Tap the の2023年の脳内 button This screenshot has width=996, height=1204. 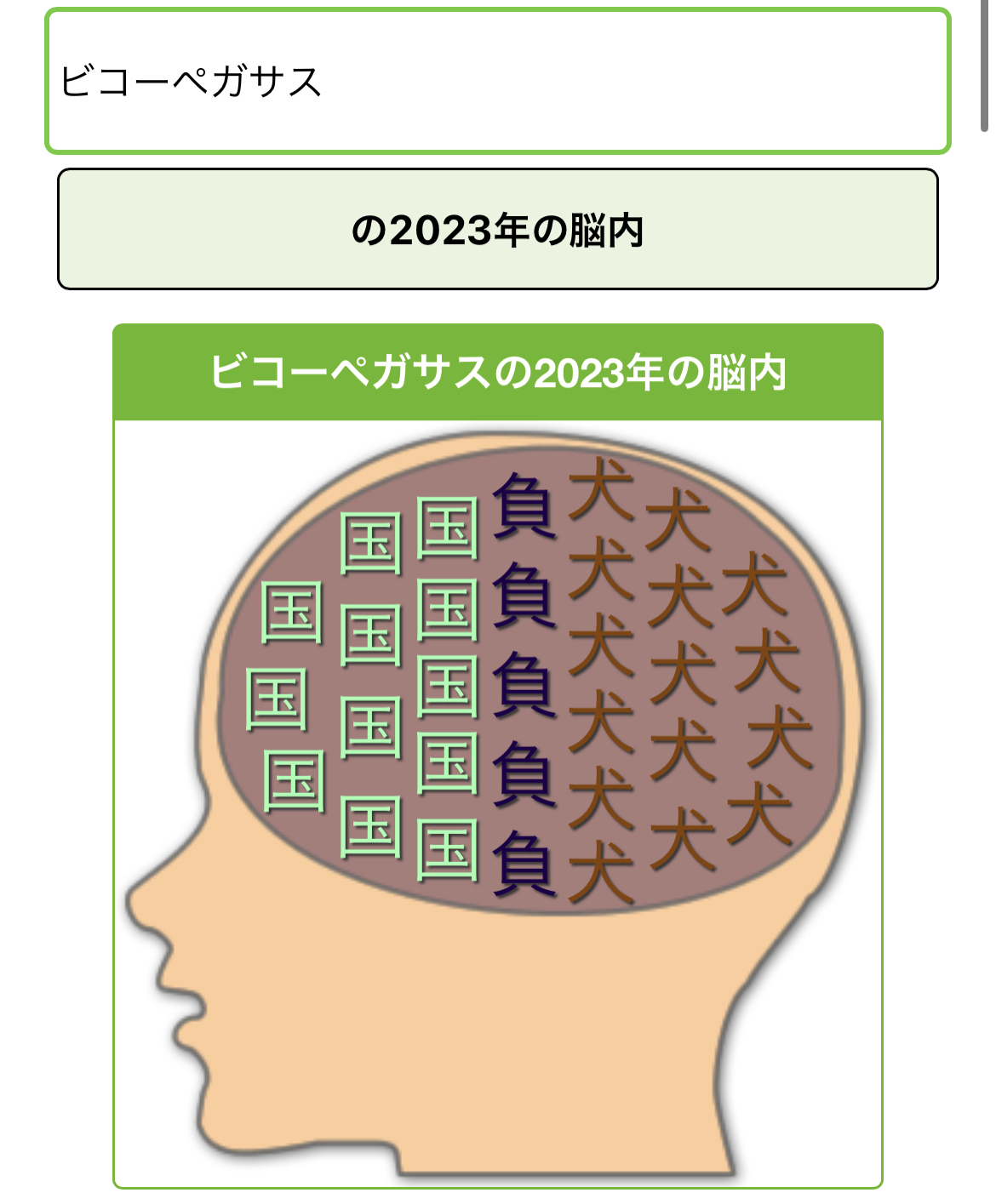(497, 230)
